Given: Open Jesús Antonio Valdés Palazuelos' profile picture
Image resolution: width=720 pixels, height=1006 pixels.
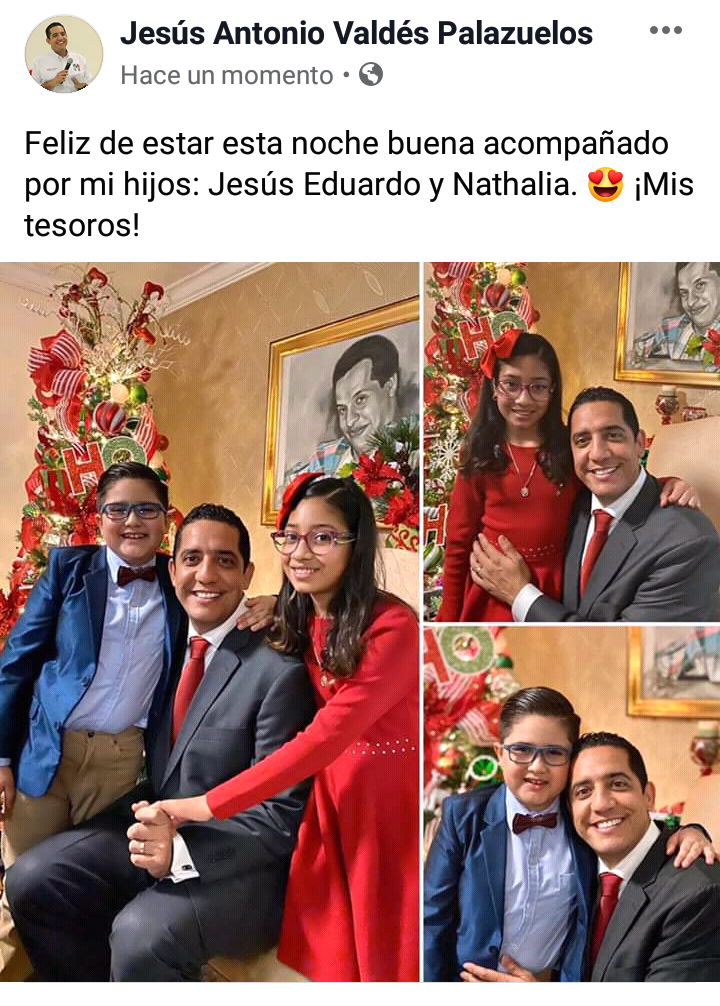Looking at the screenshot, I should [x=63, y=54].
